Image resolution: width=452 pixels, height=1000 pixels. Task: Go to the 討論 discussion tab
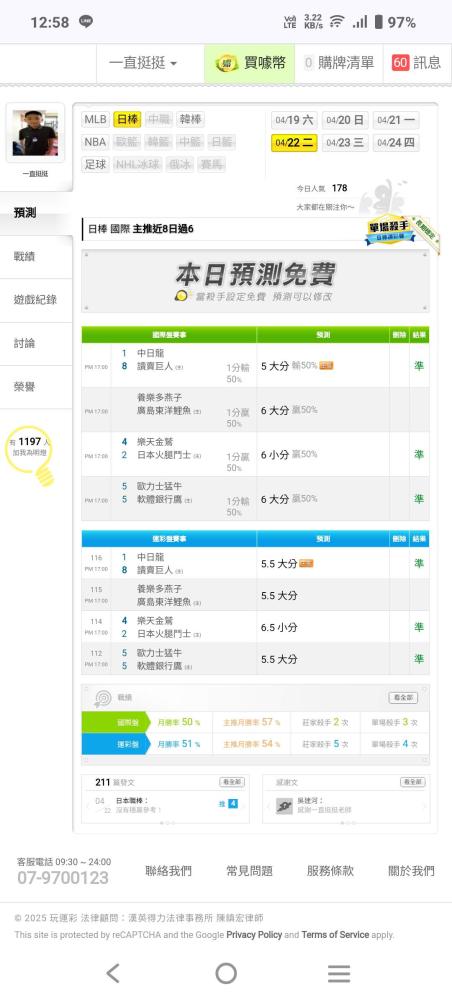pyautogui.click(x=36, y=343)
